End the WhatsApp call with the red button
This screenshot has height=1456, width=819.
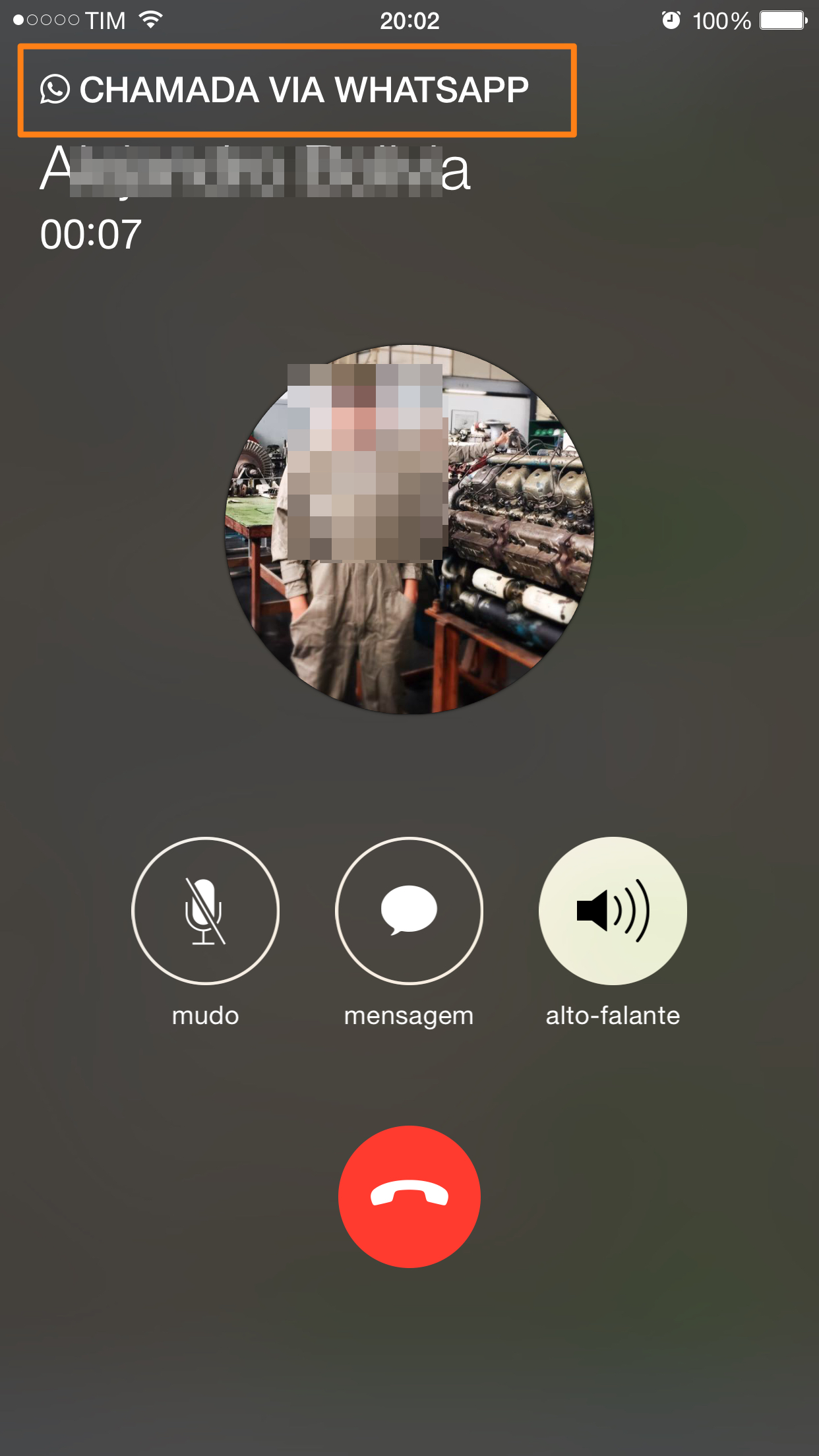[x=409, y=1196]
